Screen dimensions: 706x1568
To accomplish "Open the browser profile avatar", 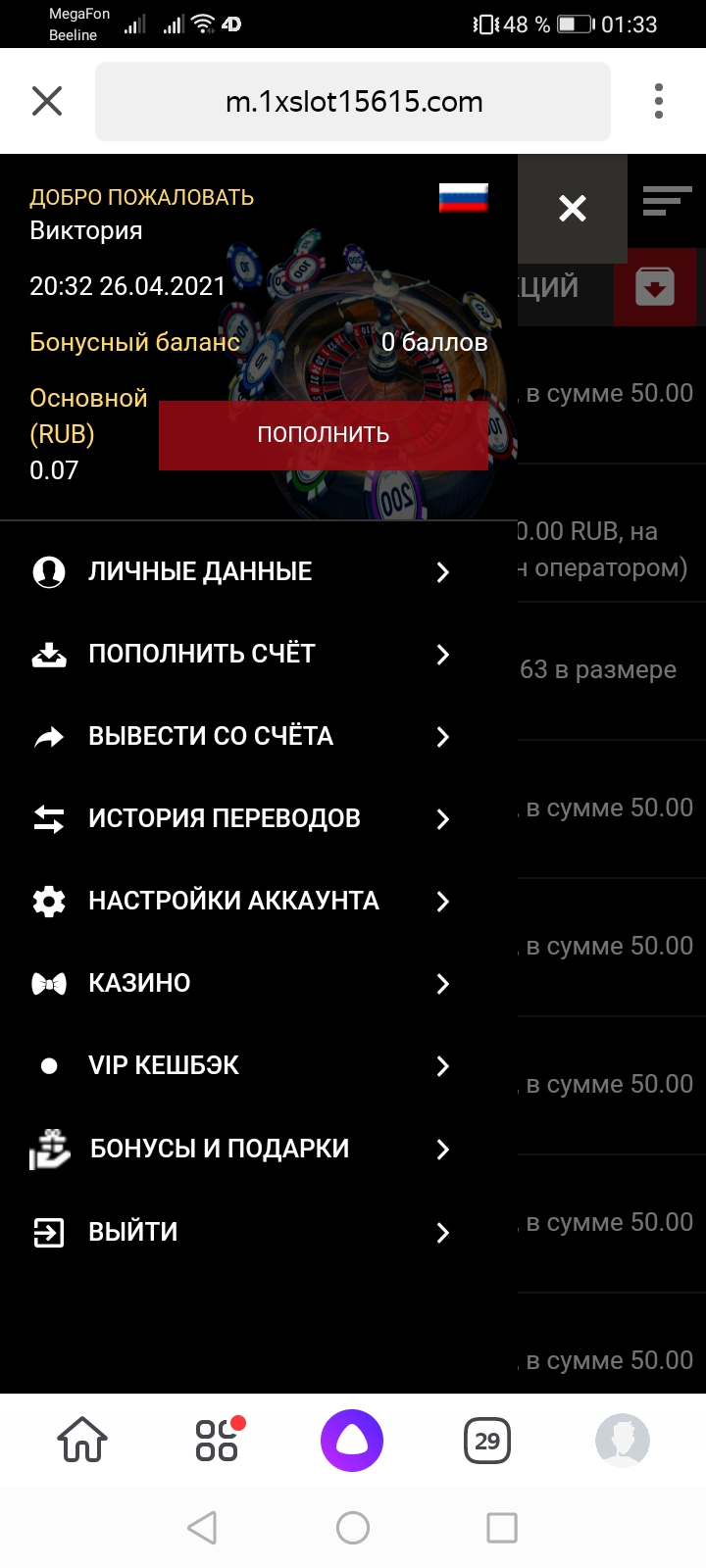I will tap(623, 1441).
